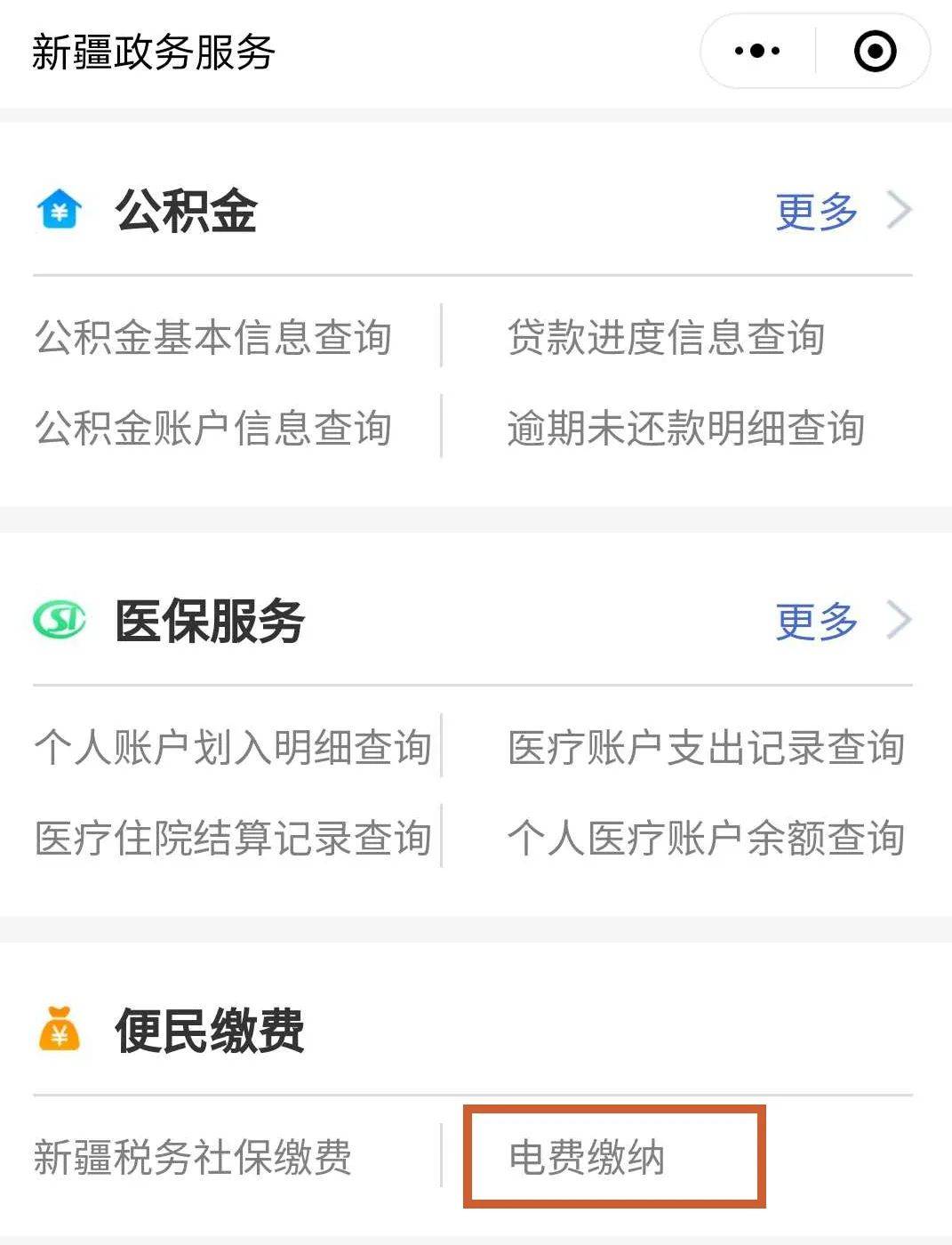Go to 电费缴纳 payment
The image size is (952, 1245).
tap(587, 1157)
